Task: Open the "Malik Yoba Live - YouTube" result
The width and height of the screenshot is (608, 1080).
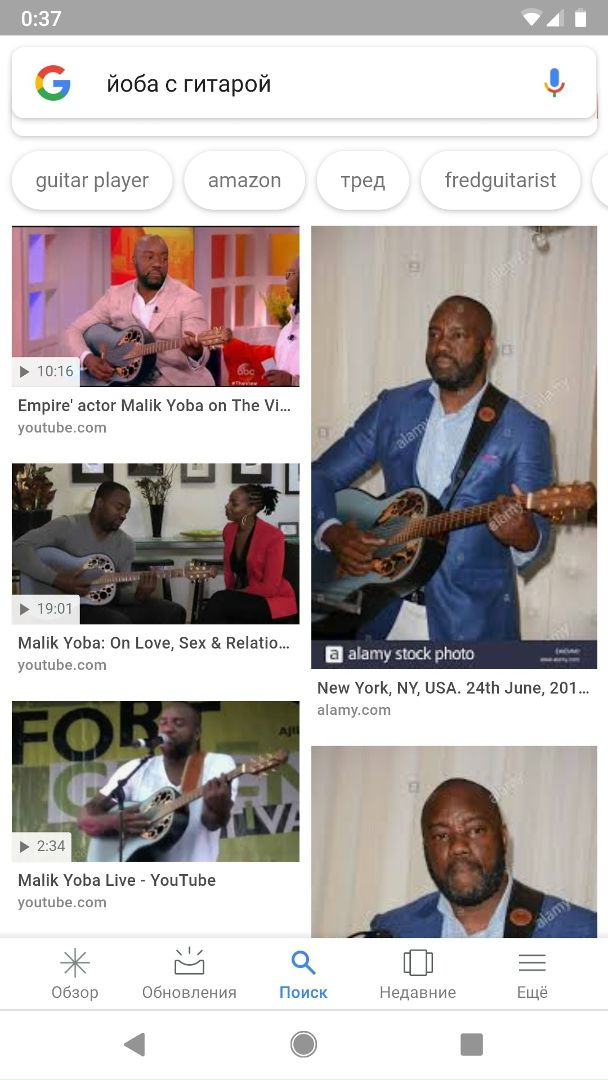Action: click(x=155, y=781)
